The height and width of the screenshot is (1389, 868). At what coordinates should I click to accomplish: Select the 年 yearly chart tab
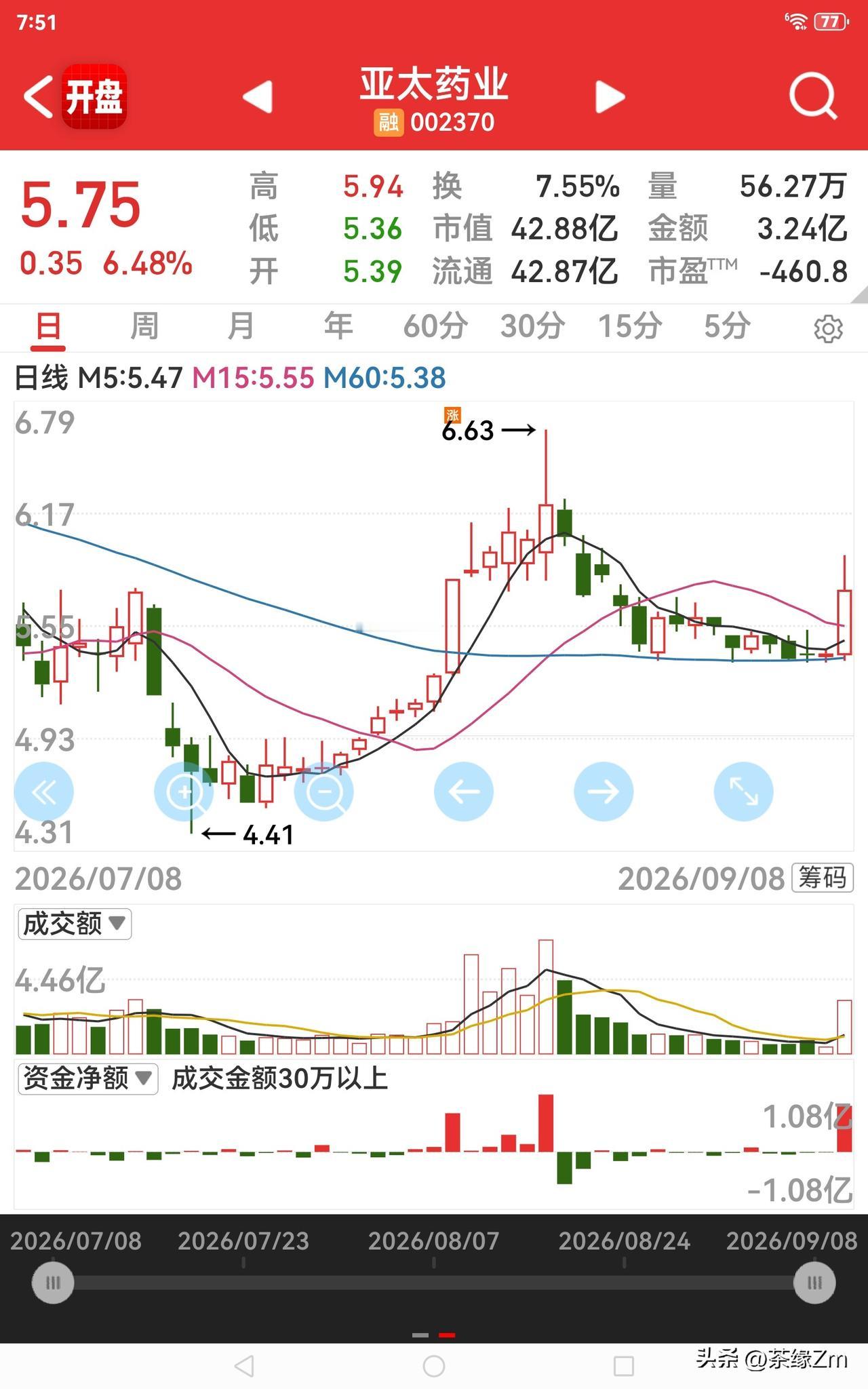(x=338, y=326)
